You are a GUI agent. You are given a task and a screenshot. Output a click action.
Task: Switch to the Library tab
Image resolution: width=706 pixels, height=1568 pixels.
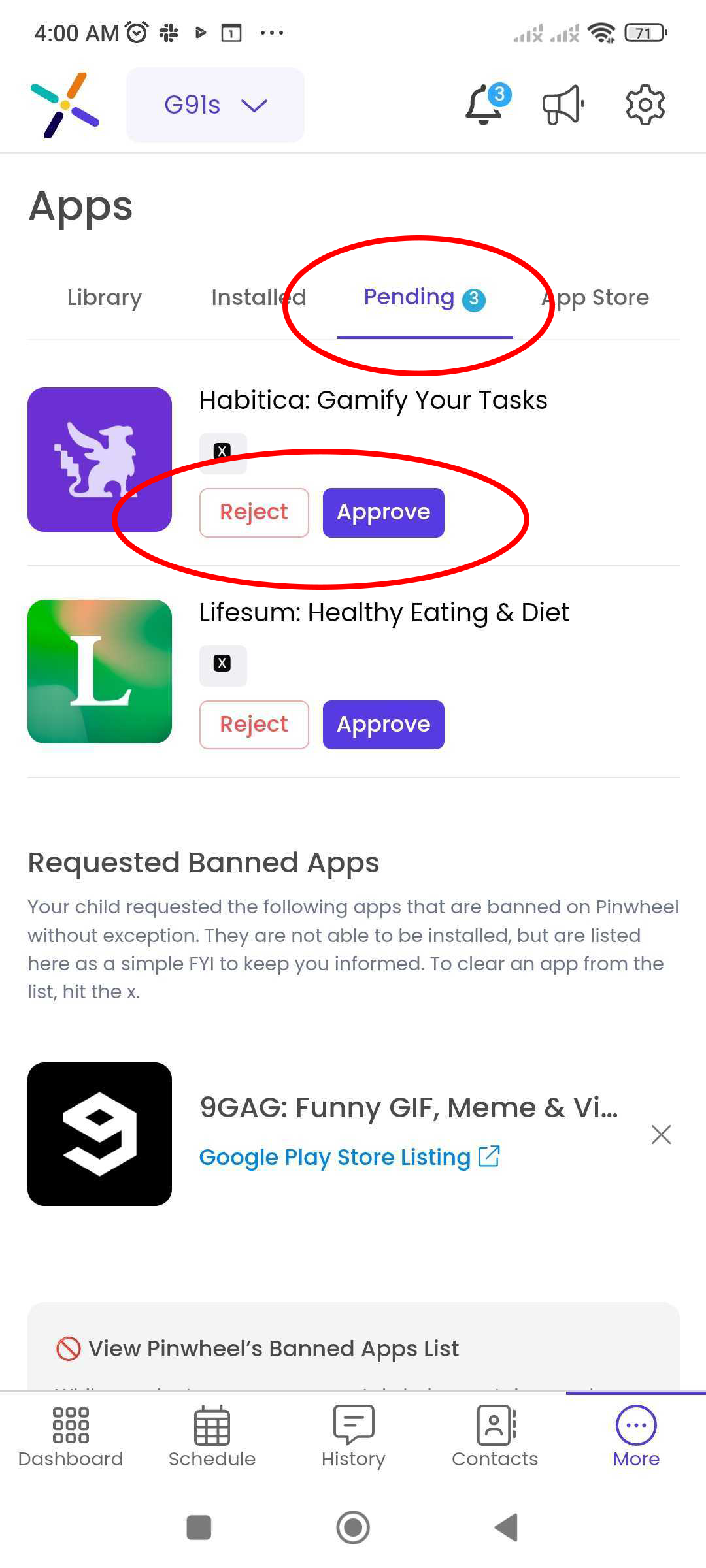click(105, 298)
